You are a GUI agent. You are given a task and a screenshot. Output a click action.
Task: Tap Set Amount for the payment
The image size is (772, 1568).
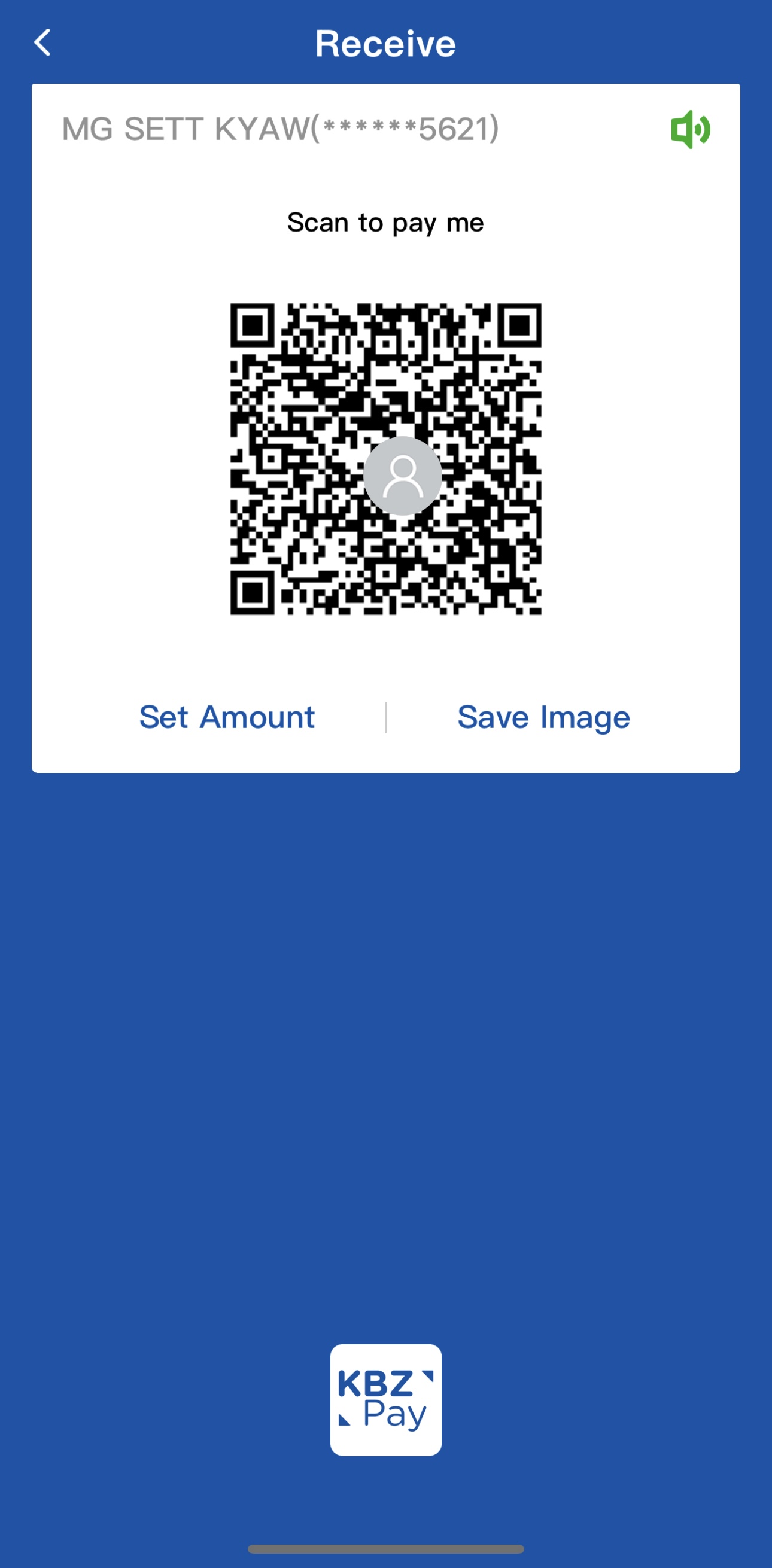click(x=226, y=717)
